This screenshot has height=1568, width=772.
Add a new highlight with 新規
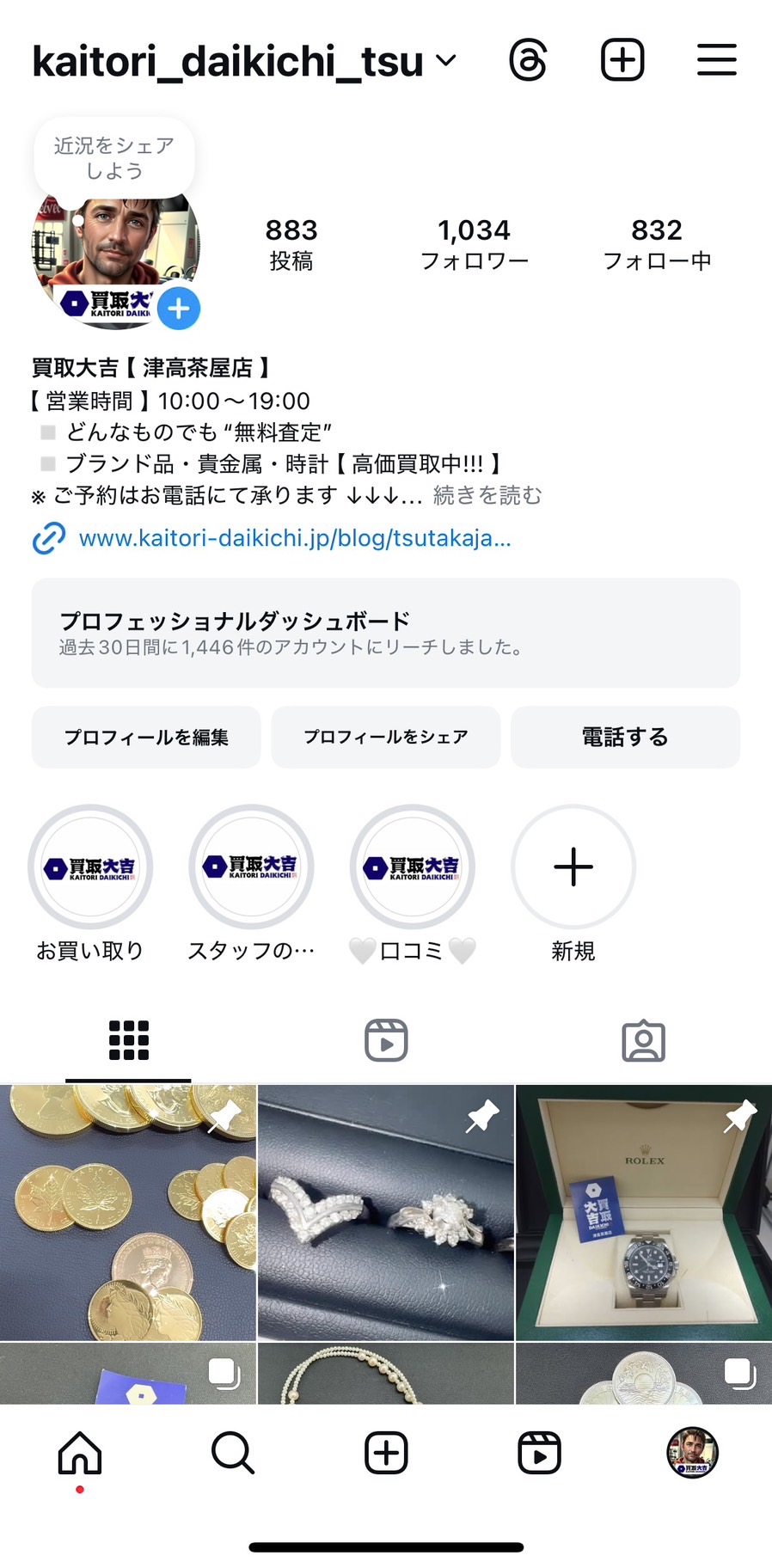pyautogui.click(x=573, y=867)
